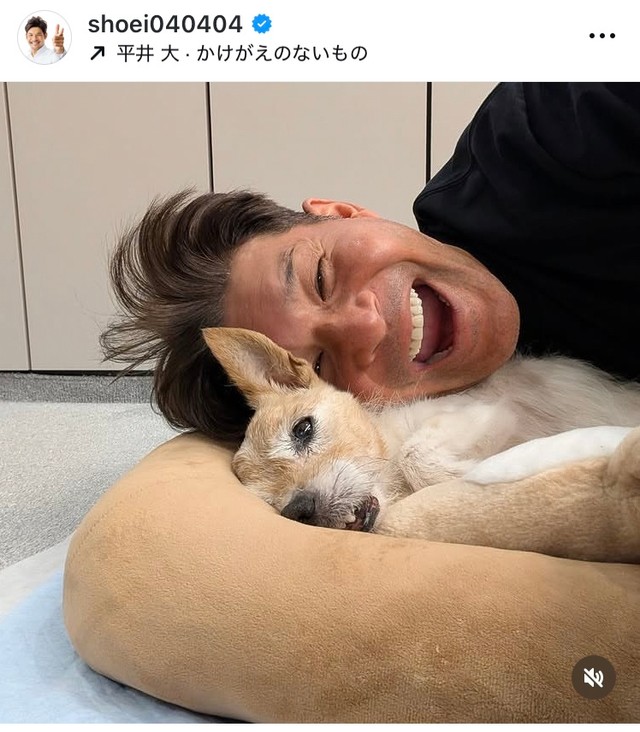The image size is (640, 732).
Task: Open the three-dot overflow menu
Action: click(602, 36)
